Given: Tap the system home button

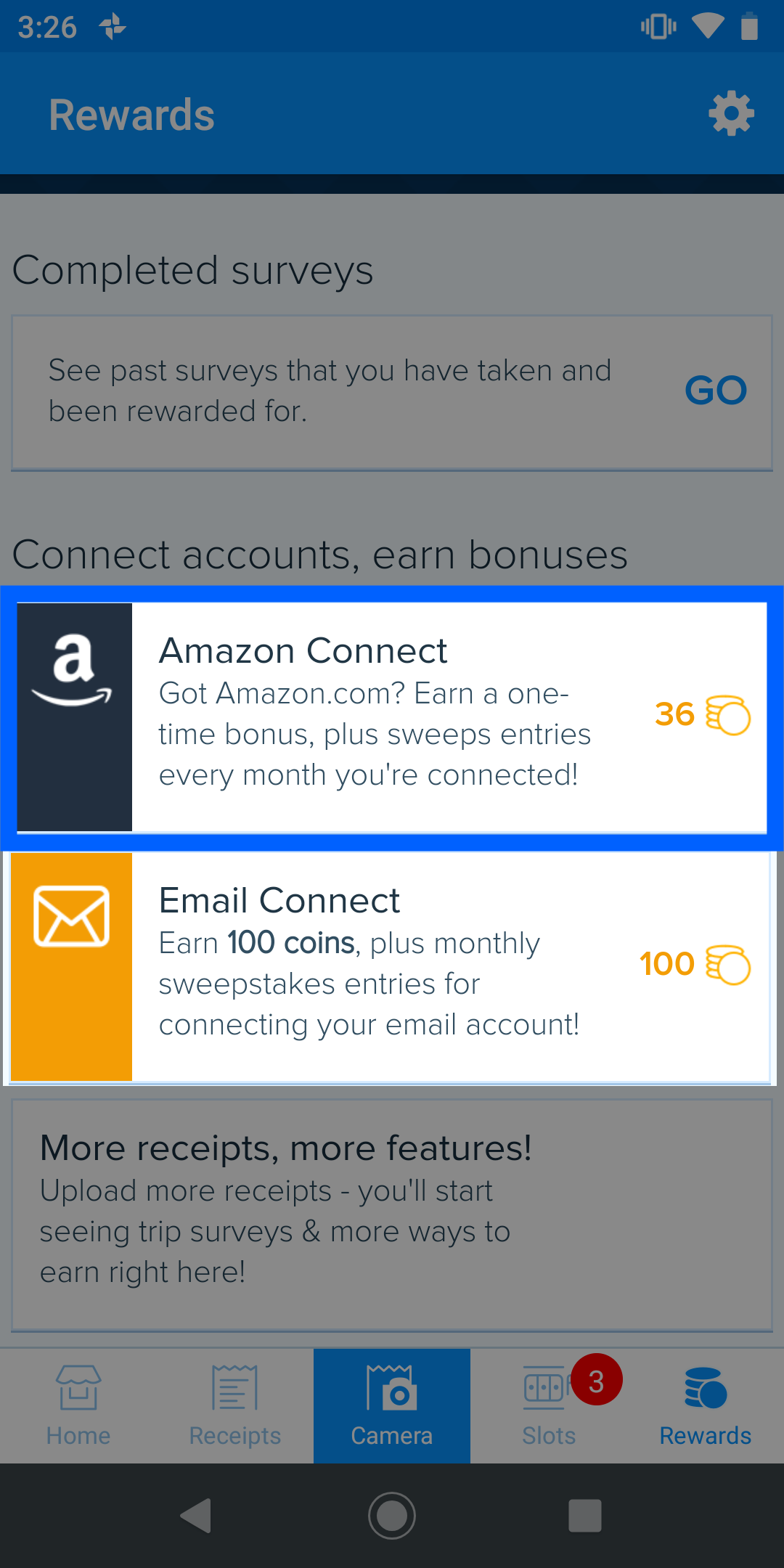Looking at the screenshot, I should click(x=392, y=1516).
